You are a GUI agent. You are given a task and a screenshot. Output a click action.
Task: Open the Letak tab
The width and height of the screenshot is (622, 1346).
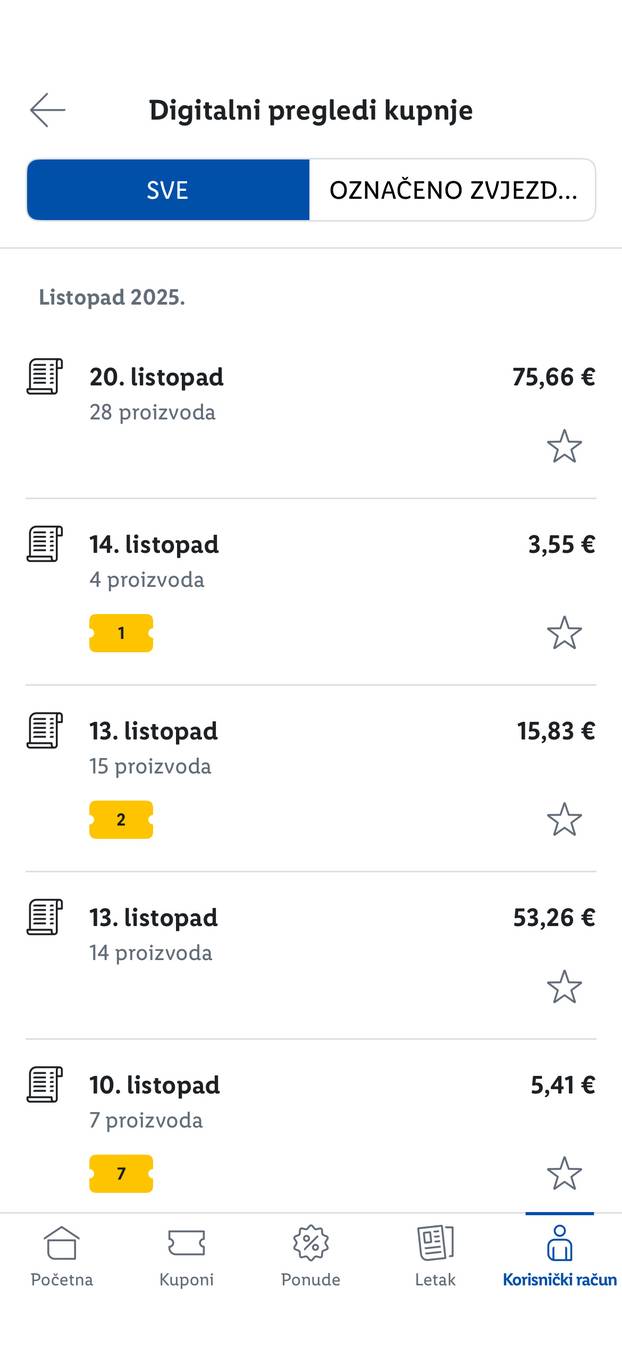(435, 1256)
